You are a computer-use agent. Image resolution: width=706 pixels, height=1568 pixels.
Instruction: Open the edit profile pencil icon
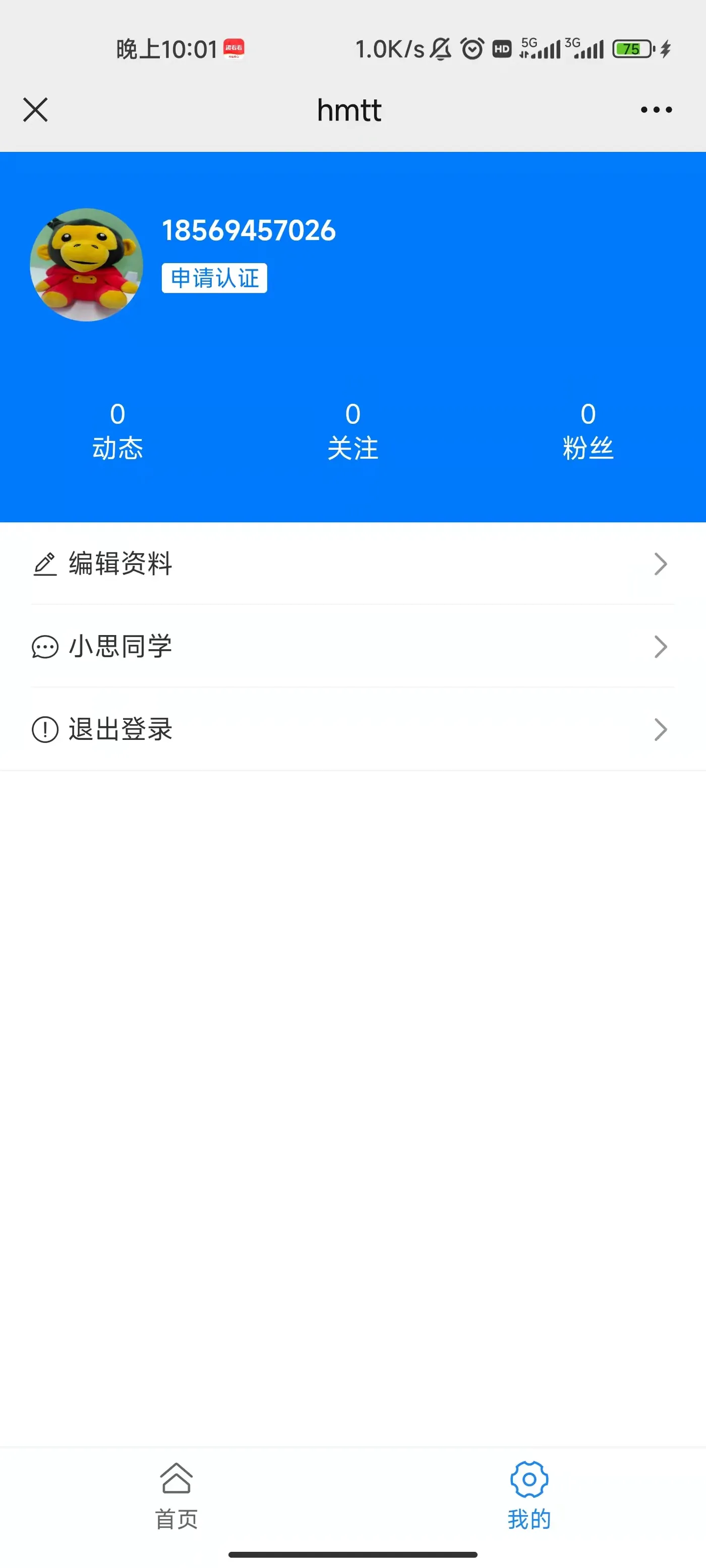(x=45, y=565)
